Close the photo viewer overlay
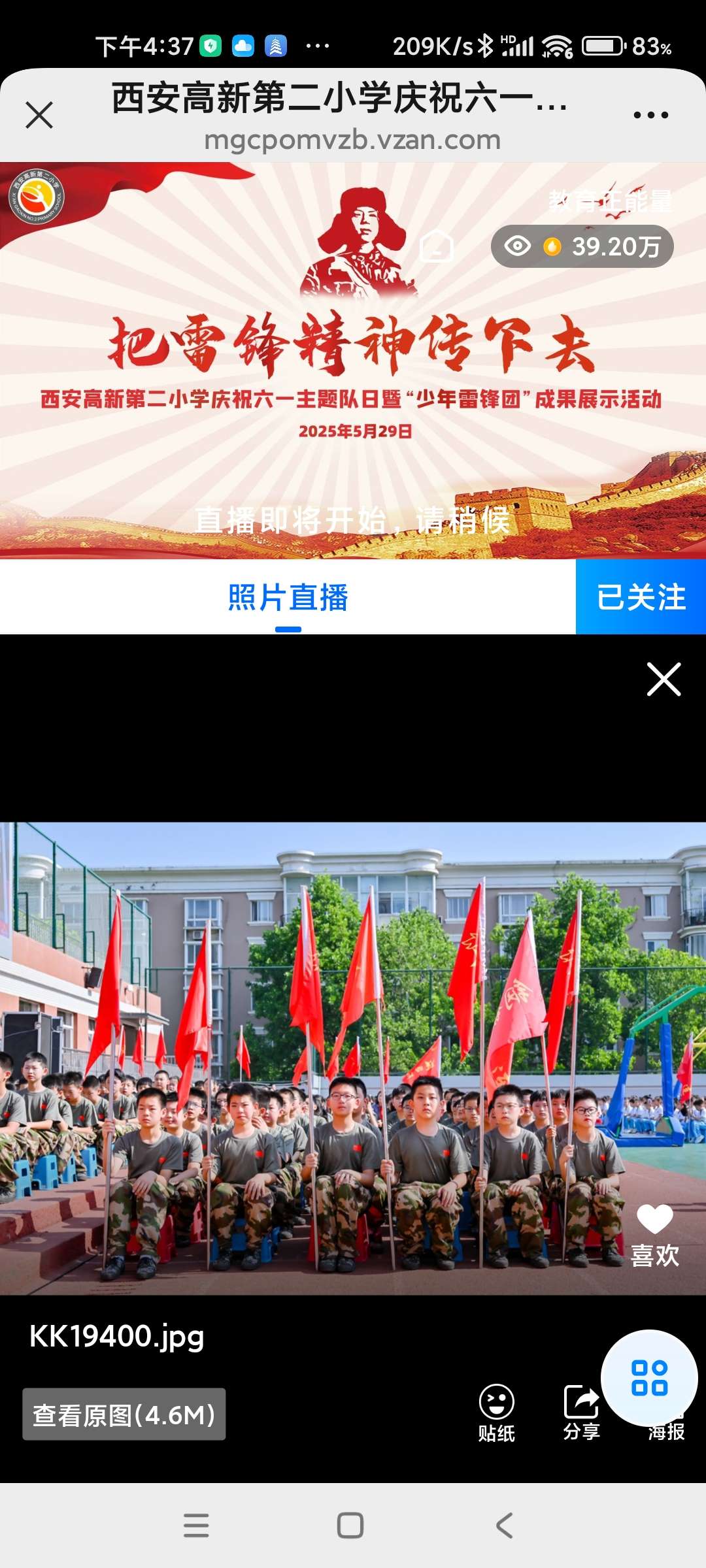 click(x=664, y=679)
